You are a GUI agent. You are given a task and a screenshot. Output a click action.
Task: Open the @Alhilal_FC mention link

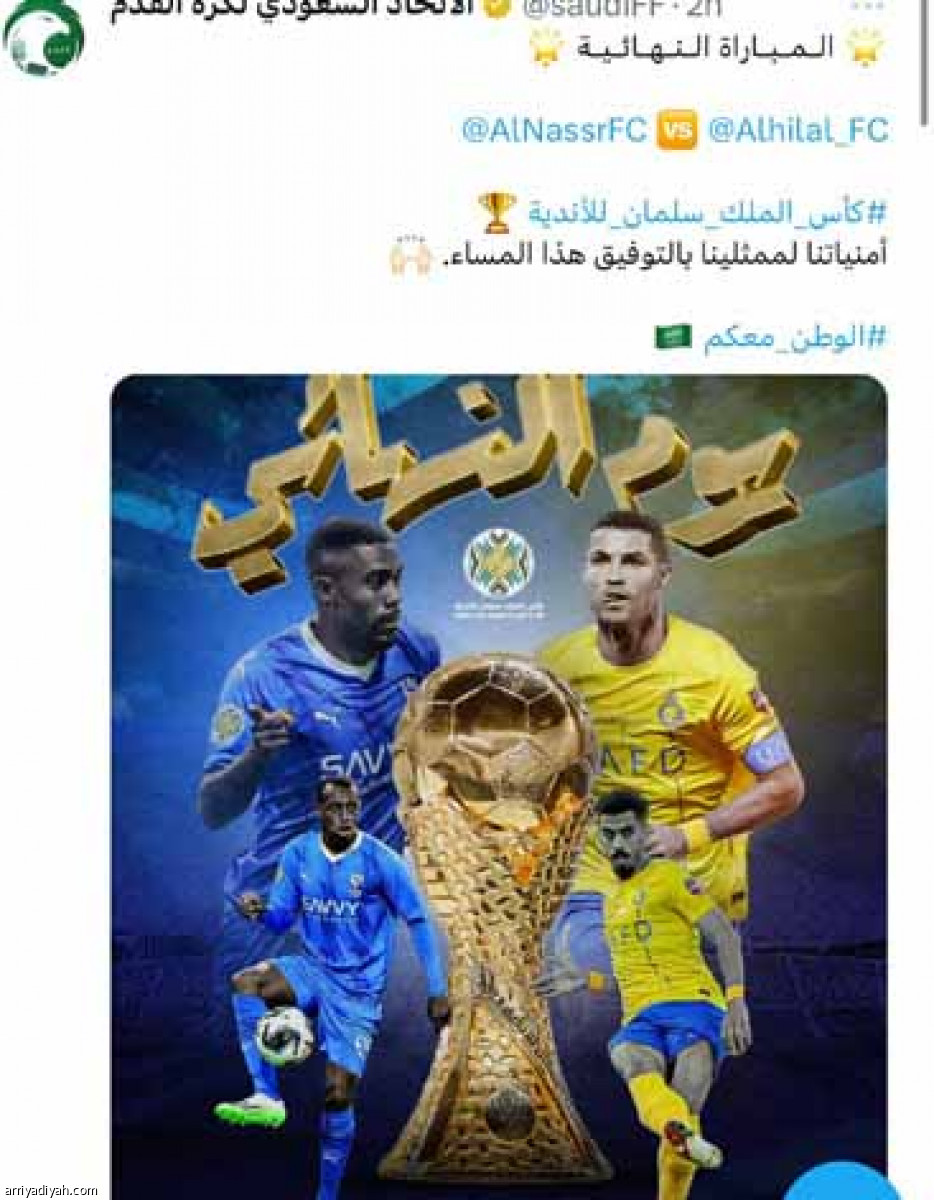[797, 131]
